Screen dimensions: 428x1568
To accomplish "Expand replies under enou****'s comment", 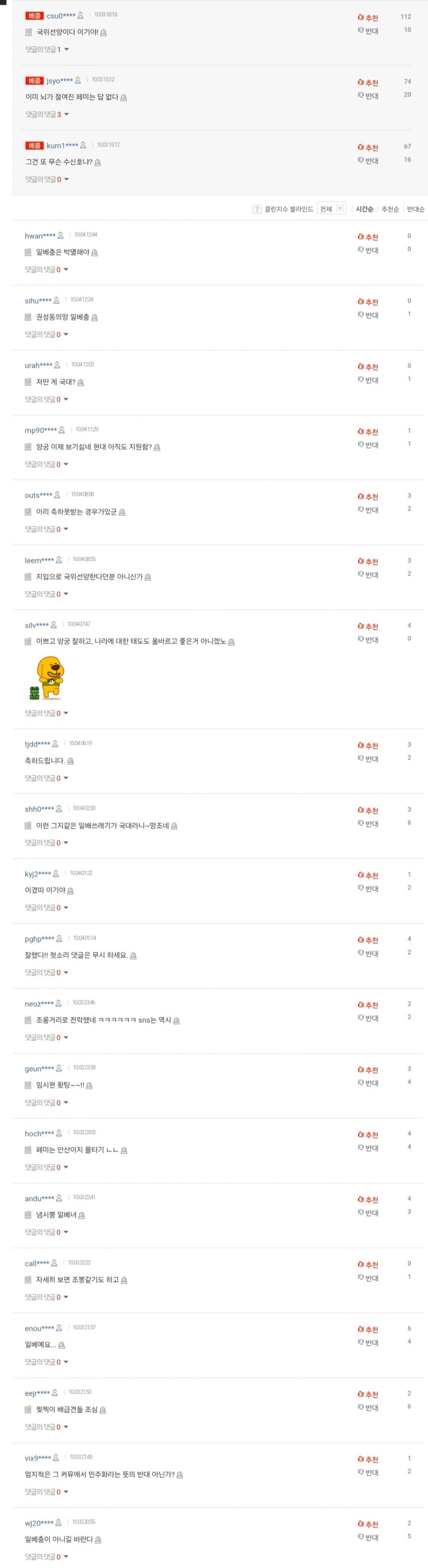I will 47,1362.
